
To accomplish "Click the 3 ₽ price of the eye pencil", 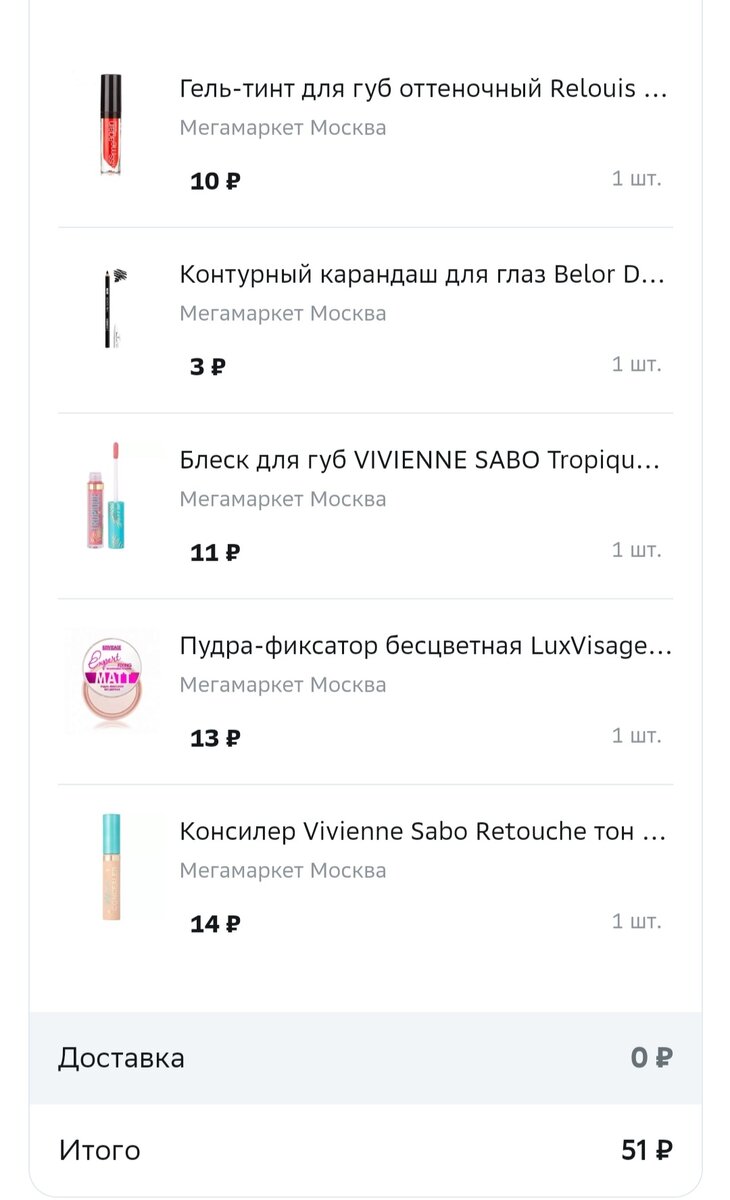I will pos(205,366).
